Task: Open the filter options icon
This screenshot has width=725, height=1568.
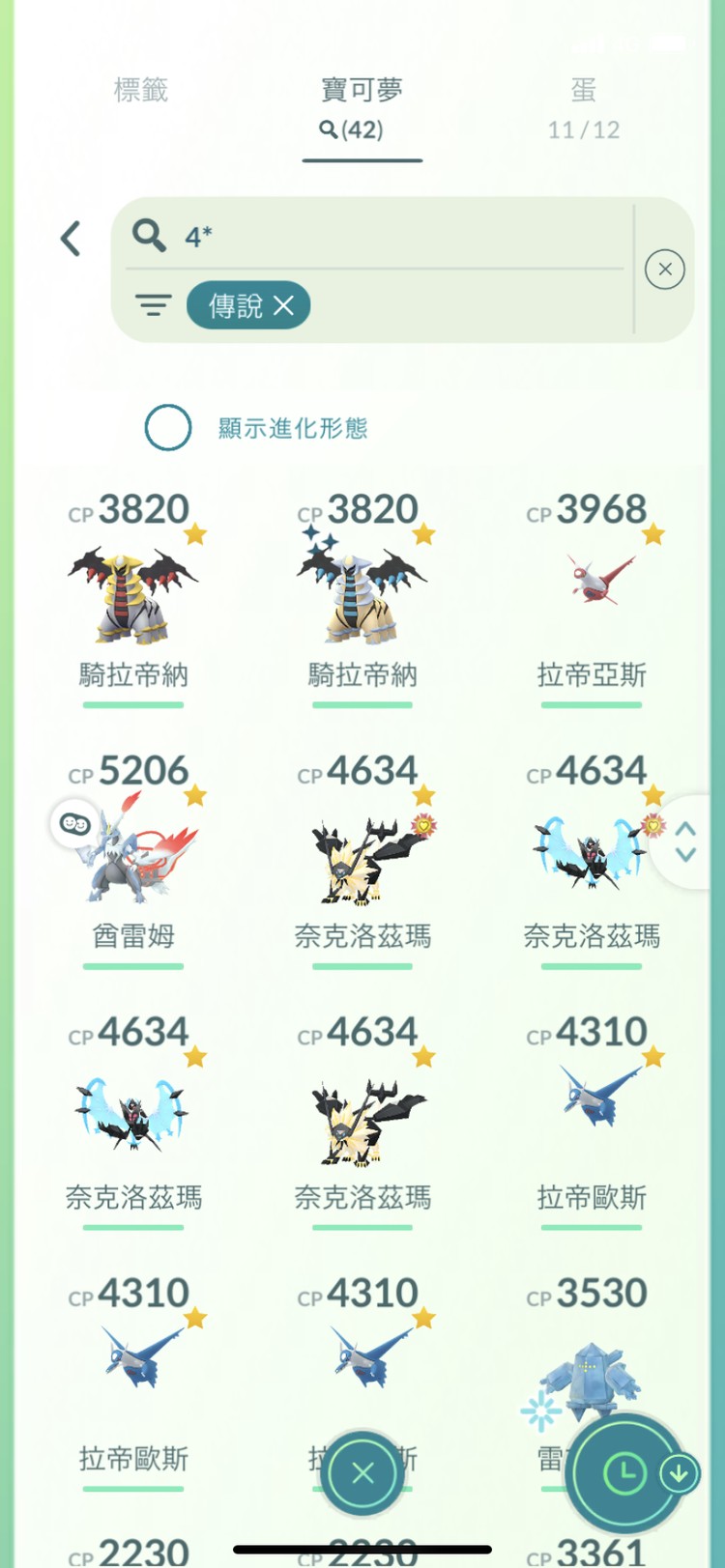Action: tap(153, 306)
